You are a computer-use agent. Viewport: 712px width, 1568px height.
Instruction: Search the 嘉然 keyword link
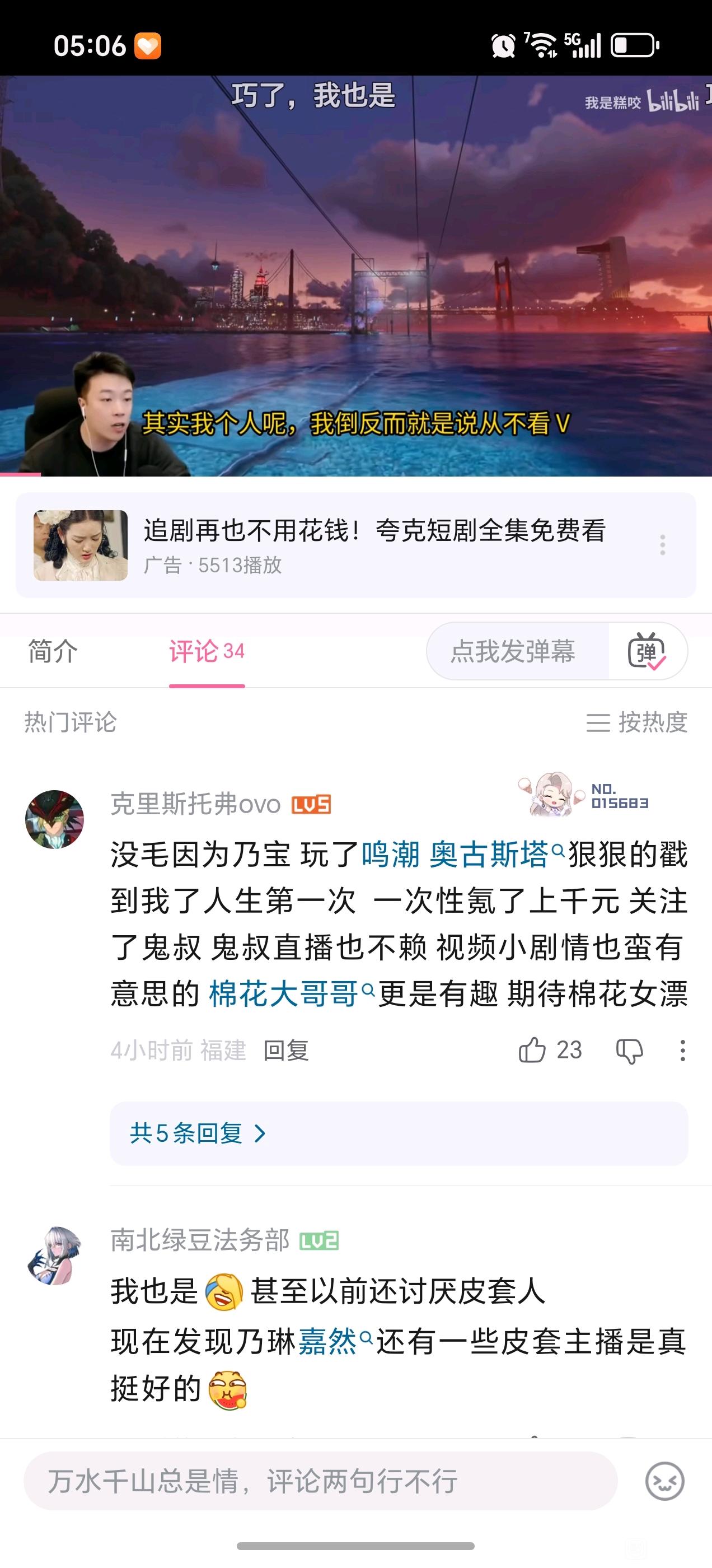pyautogui.click(x=329, y=1342)
